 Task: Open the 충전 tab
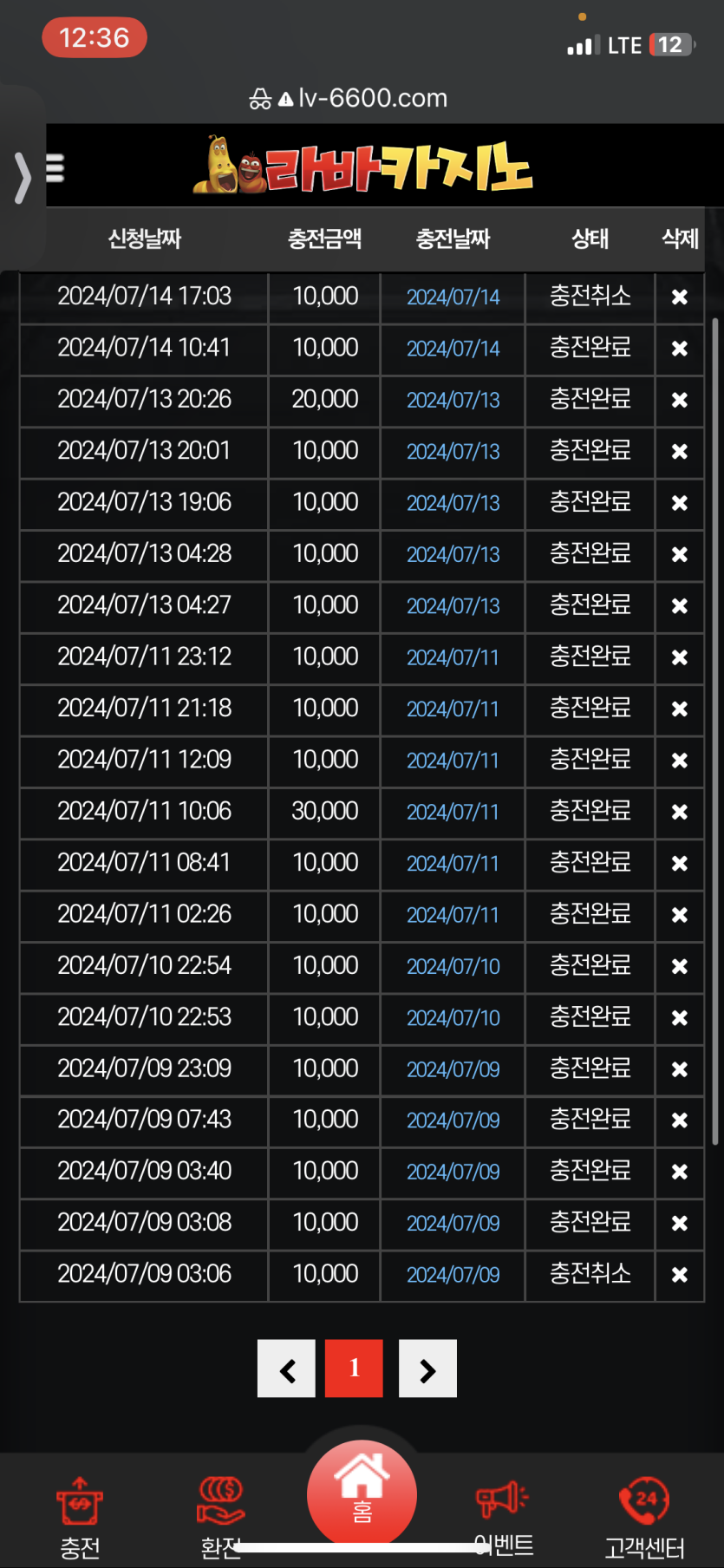(x=80, y=1518)
